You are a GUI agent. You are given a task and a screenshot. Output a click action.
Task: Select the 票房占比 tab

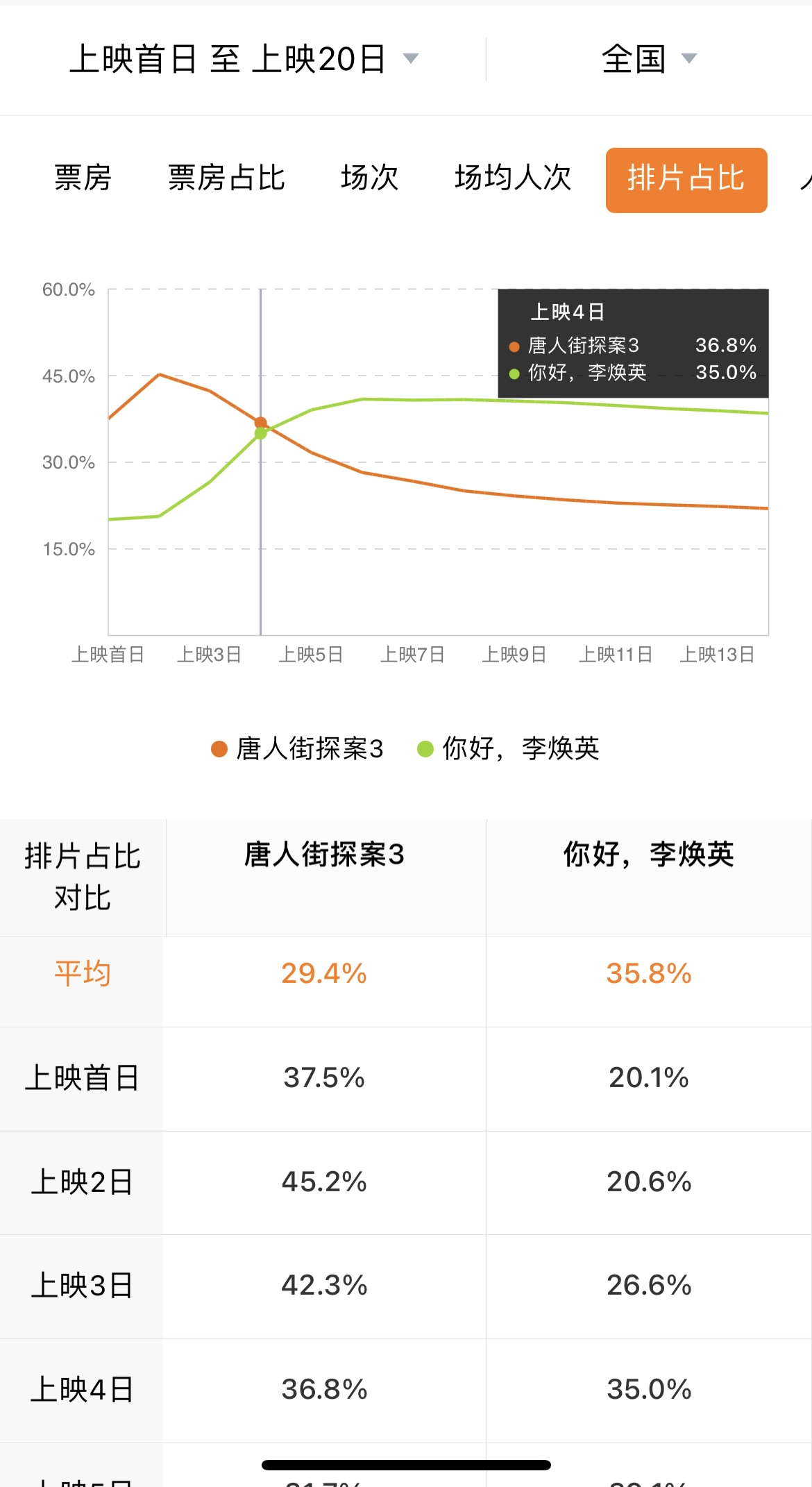[x=226, y=178]
